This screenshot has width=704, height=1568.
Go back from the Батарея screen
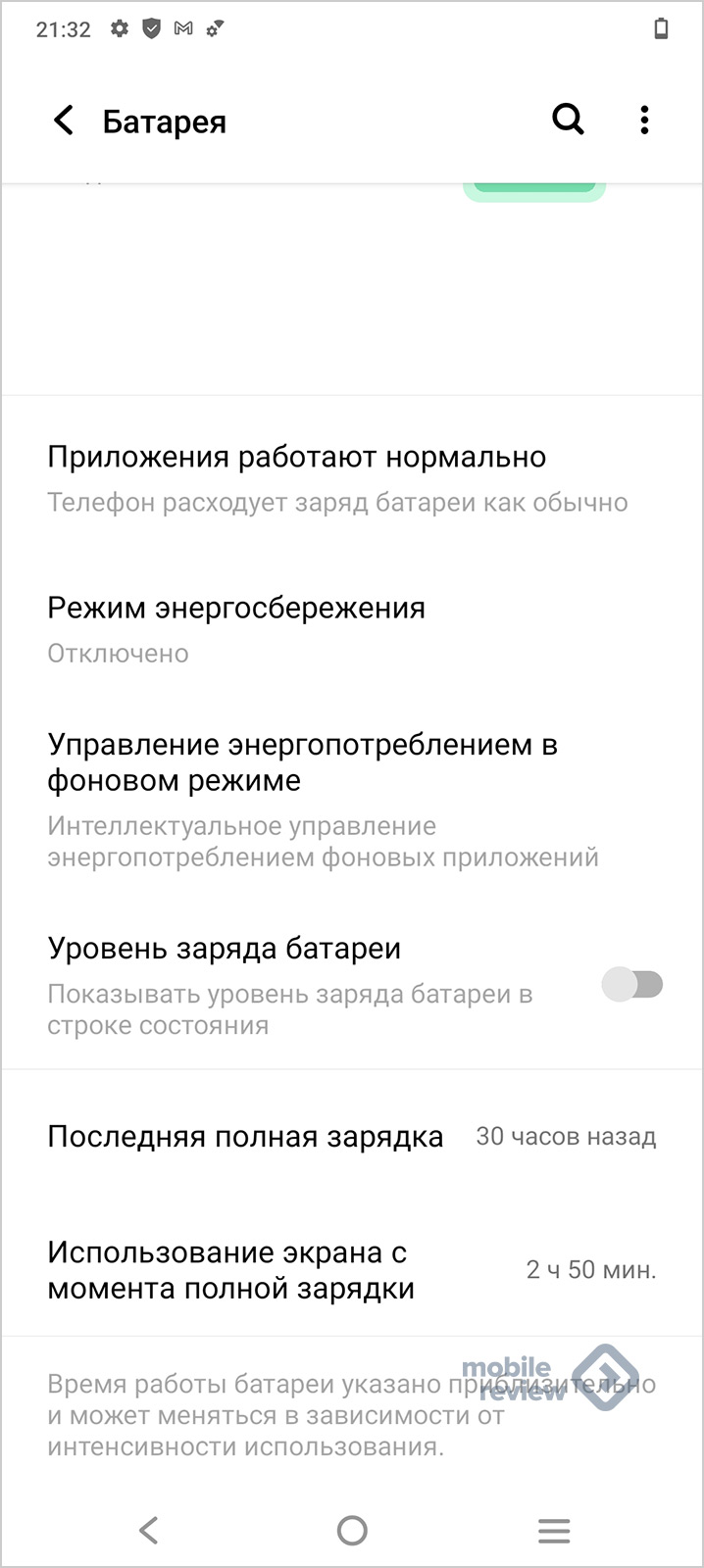(x=64, y=121)
